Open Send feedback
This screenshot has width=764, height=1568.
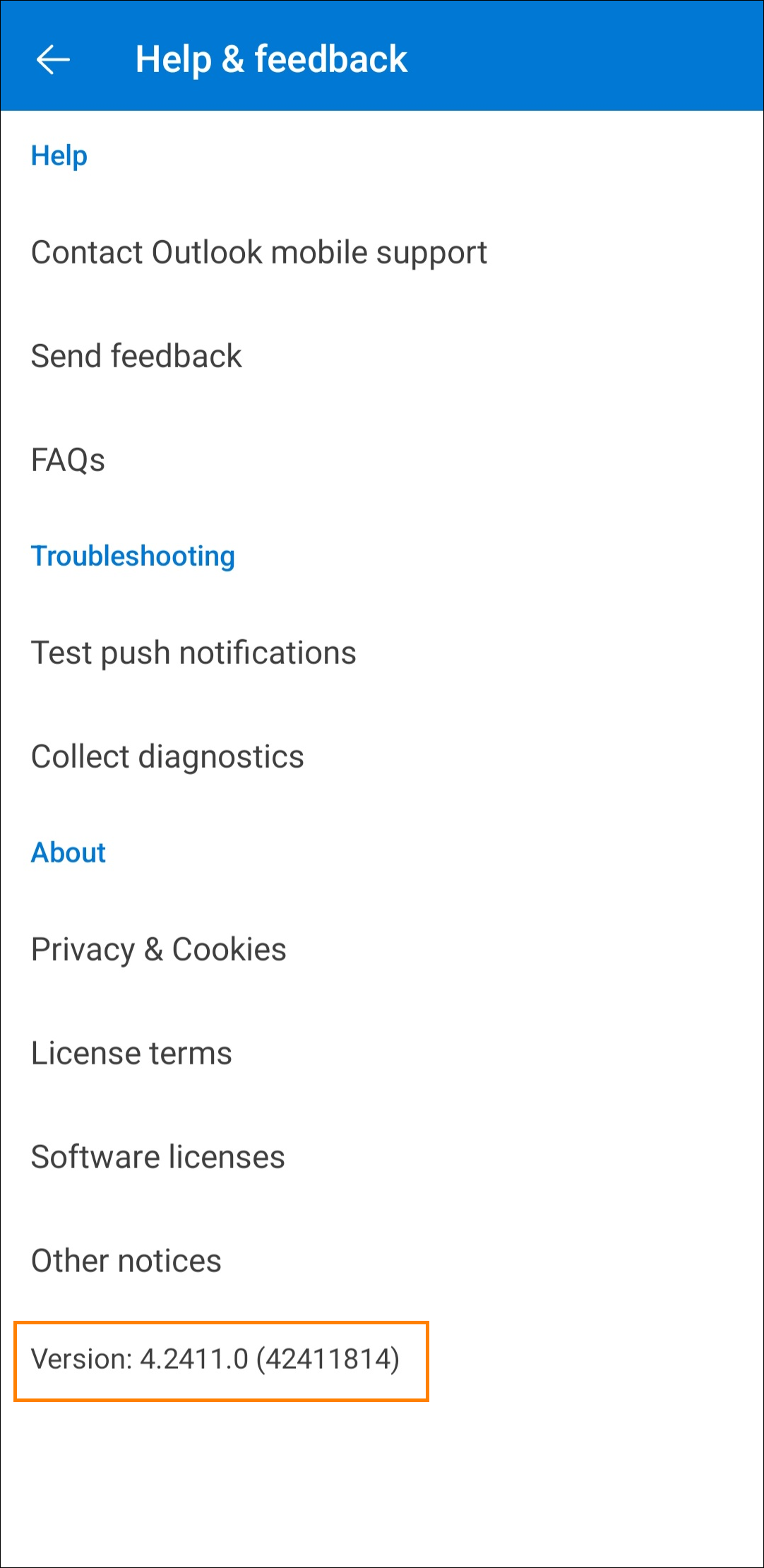pyautogui.click(x=382, y=356)
